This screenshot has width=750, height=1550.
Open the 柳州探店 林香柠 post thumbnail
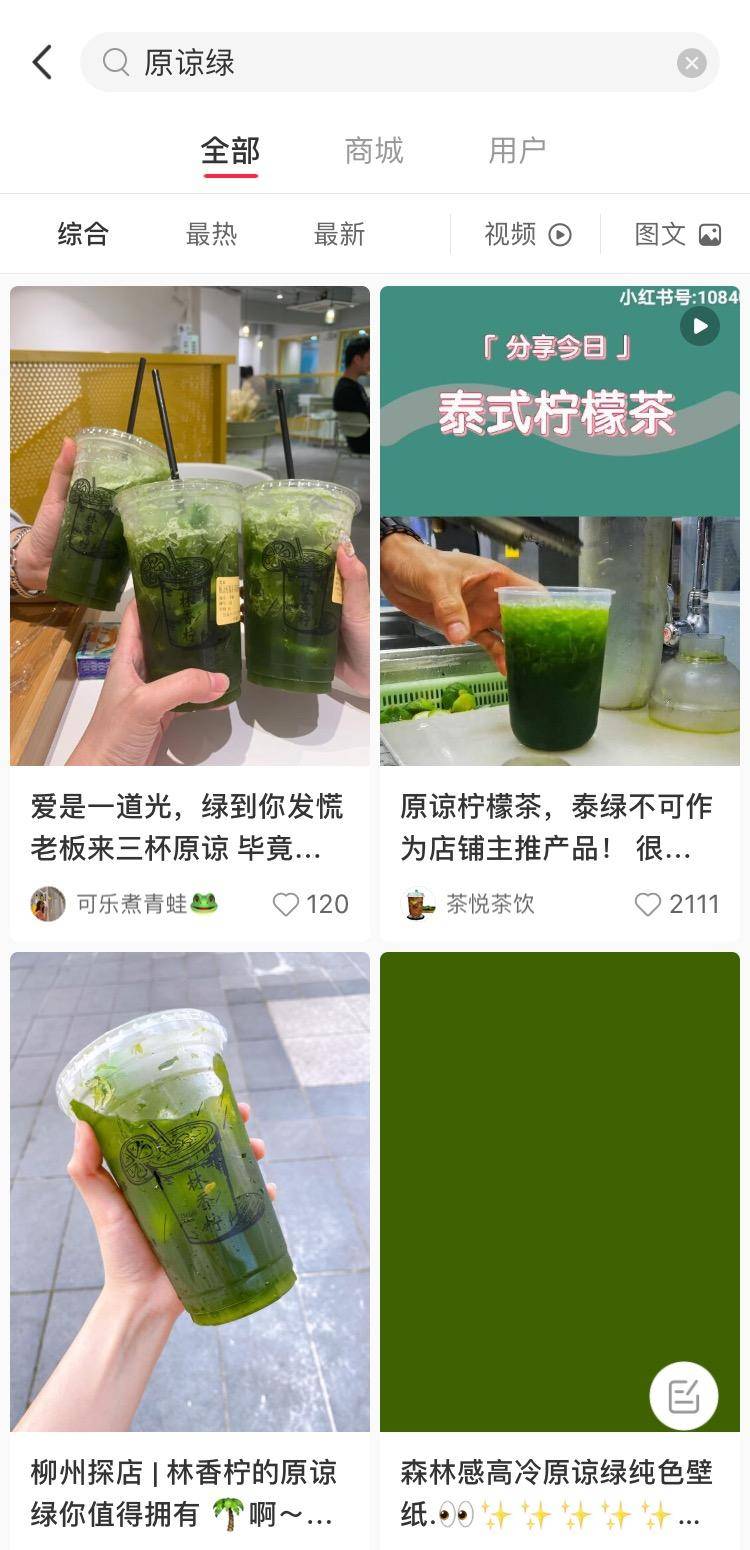(190, 1190)
